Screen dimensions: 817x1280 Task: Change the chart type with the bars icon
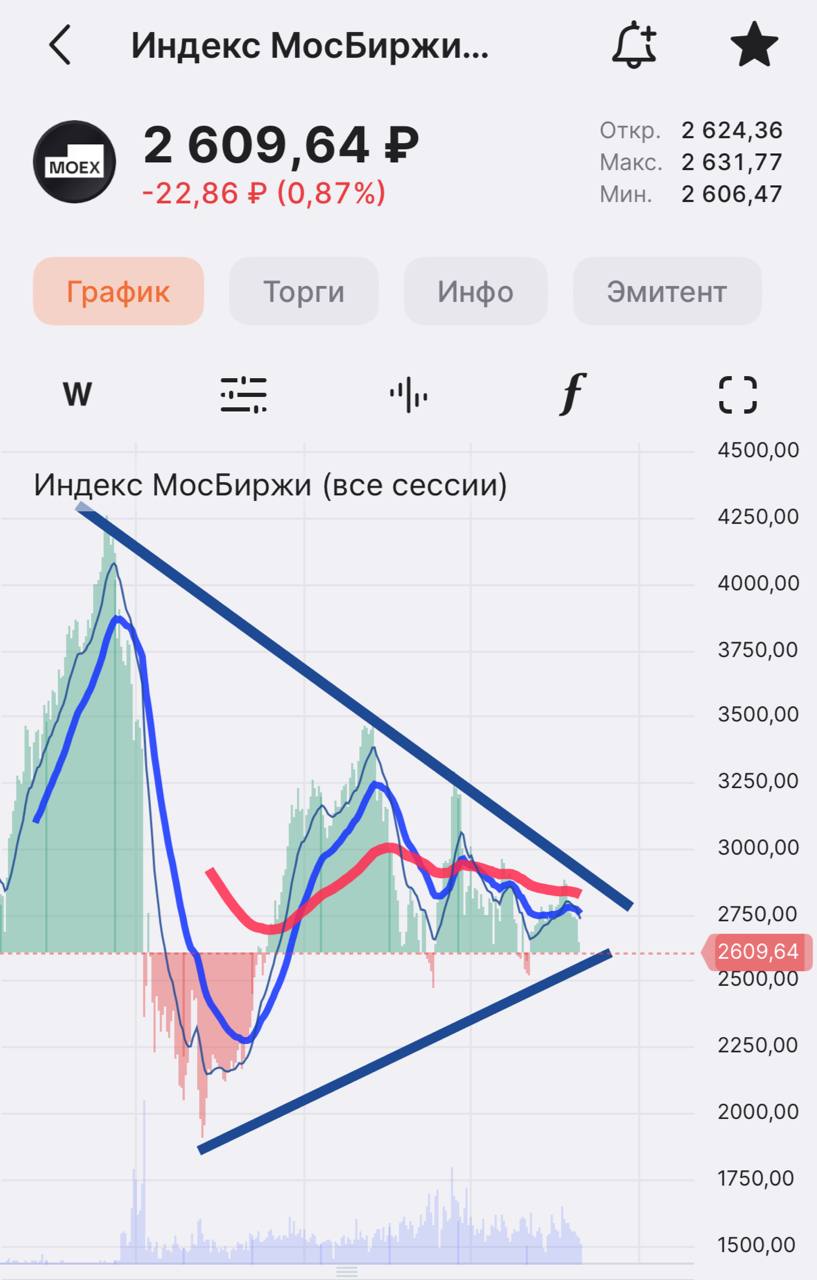coord(408,396)
